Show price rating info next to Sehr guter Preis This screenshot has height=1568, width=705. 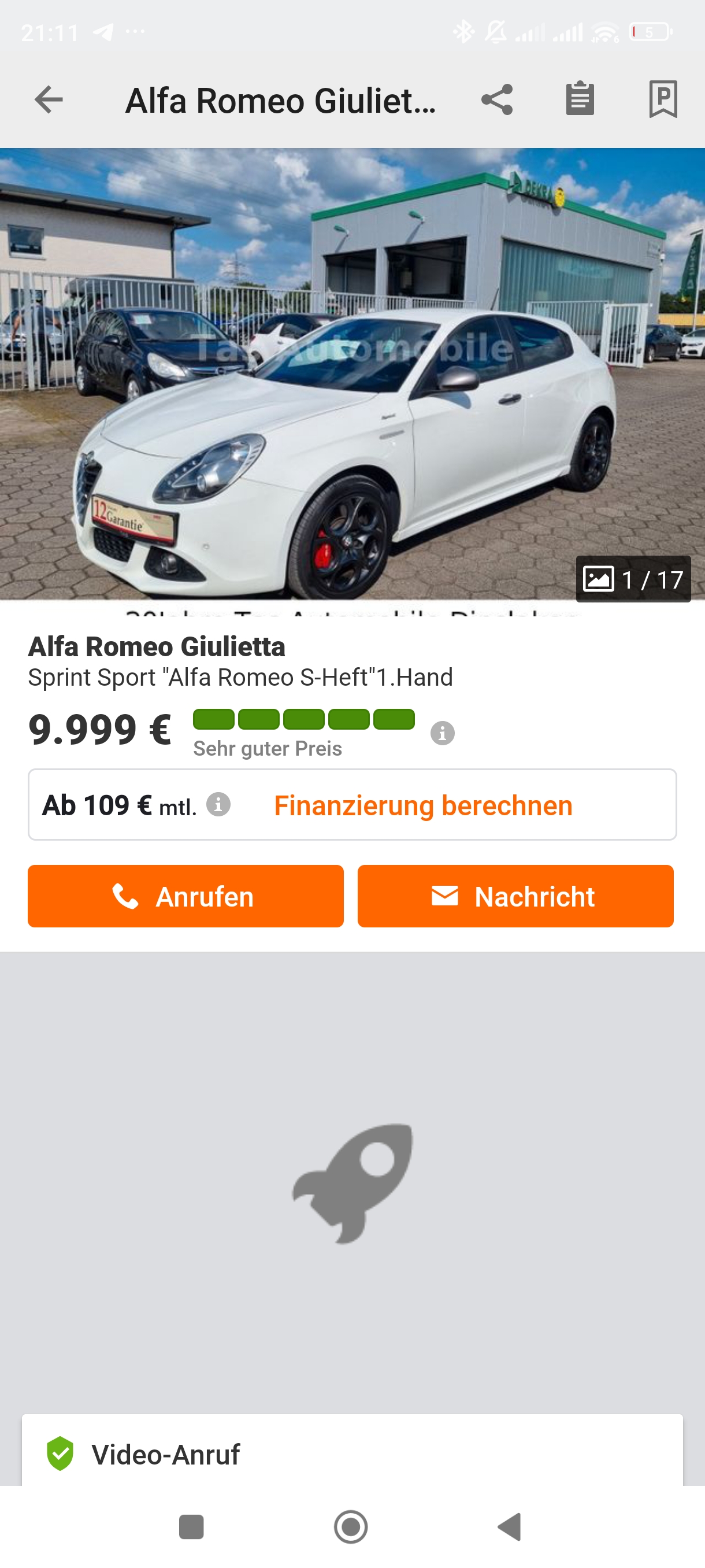442,733
